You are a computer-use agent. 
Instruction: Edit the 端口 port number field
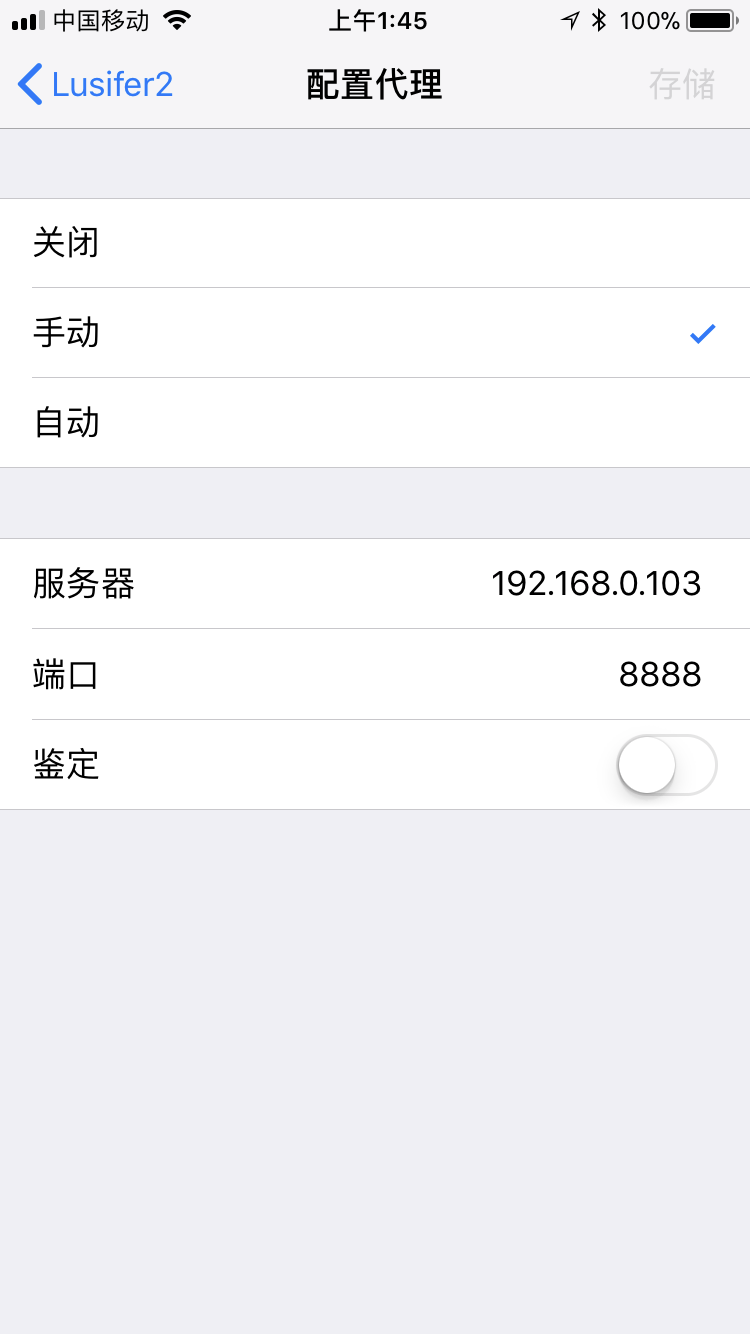659,675
